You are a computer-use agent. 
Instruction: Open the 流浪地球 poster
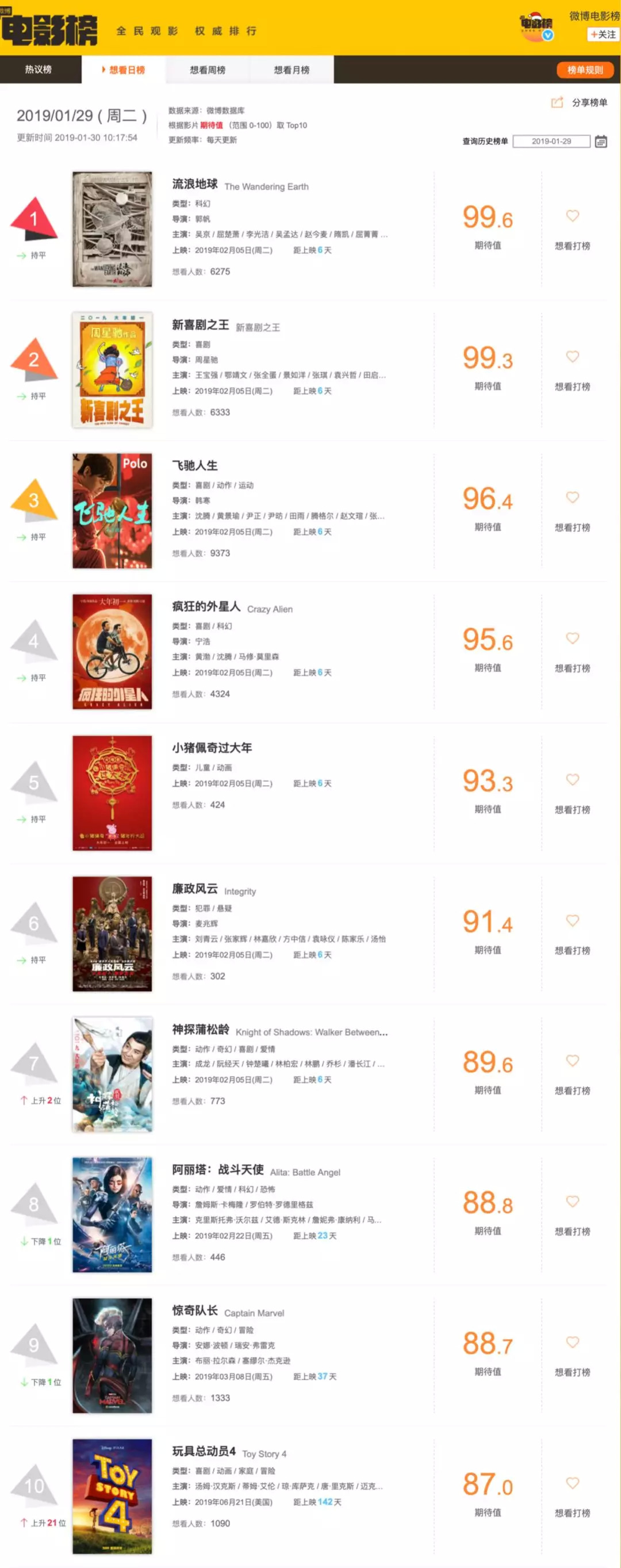(113, 230)
